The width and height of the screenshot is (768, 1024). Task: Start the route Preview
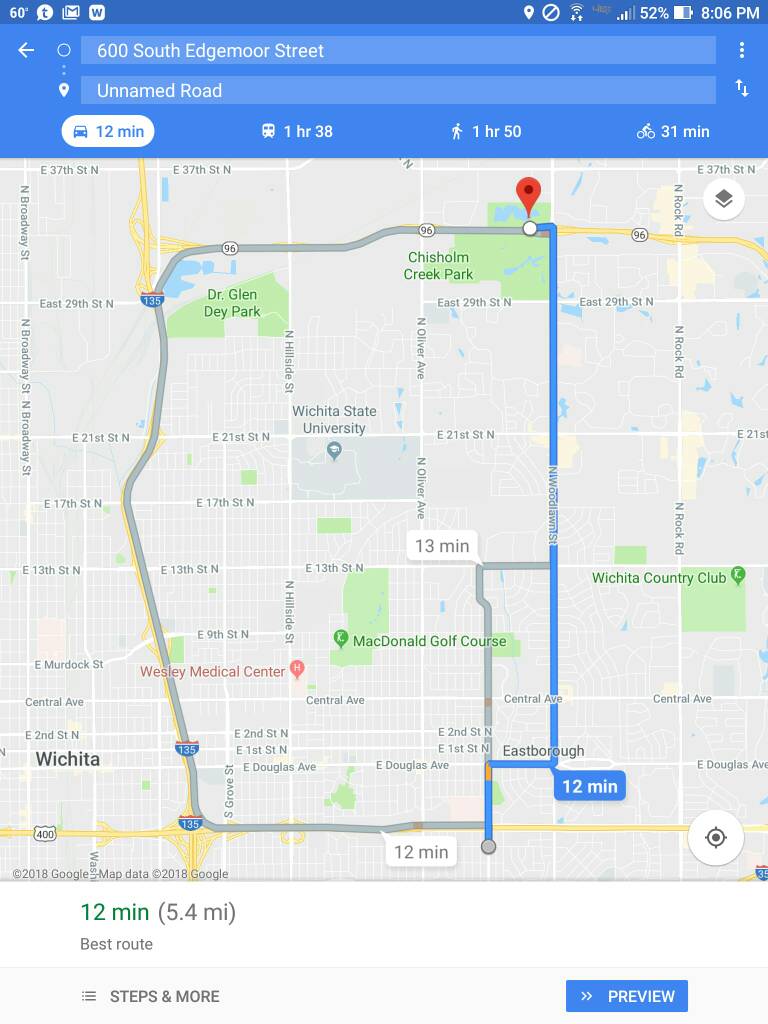click(x=627, y=996)
